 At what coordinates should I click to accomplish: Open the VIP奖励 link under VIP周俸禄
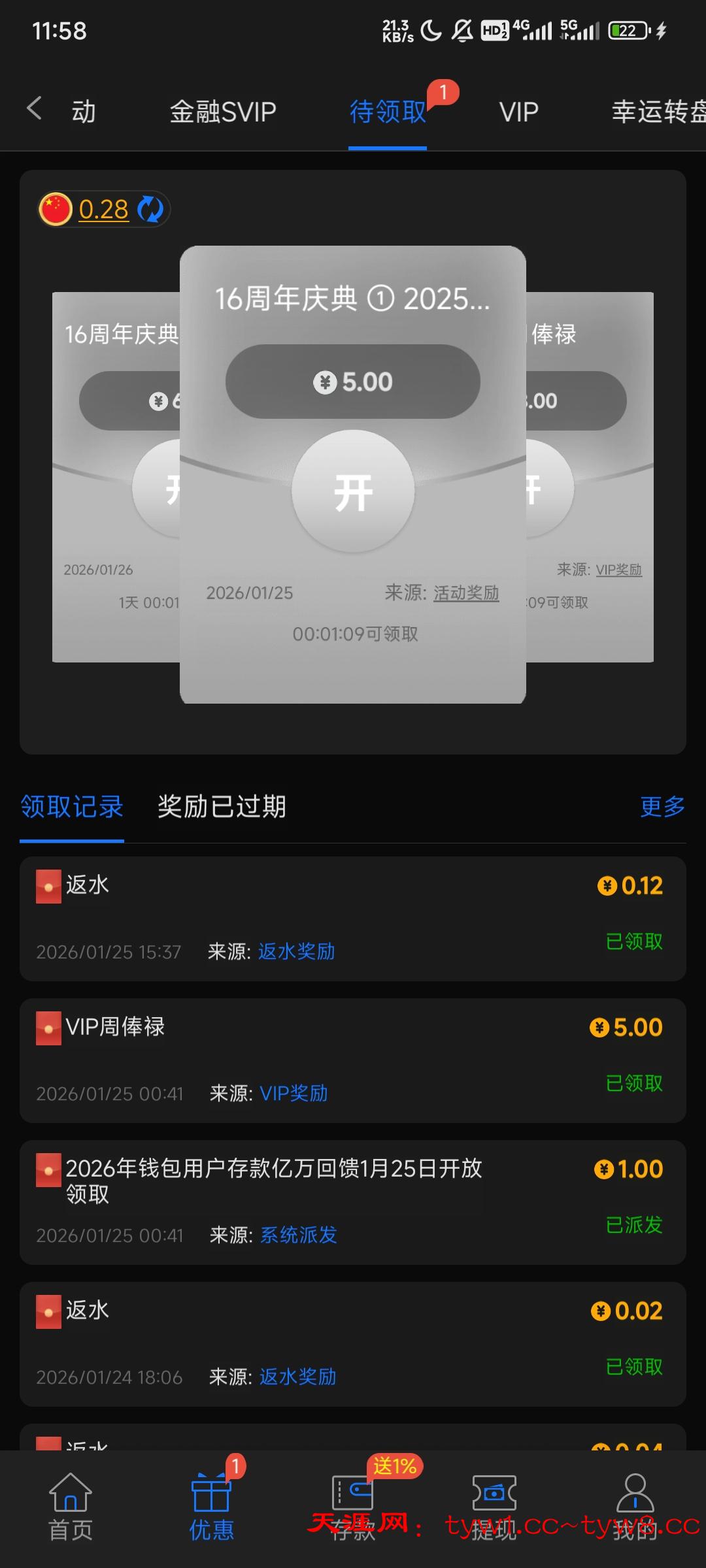point(294,1094)
